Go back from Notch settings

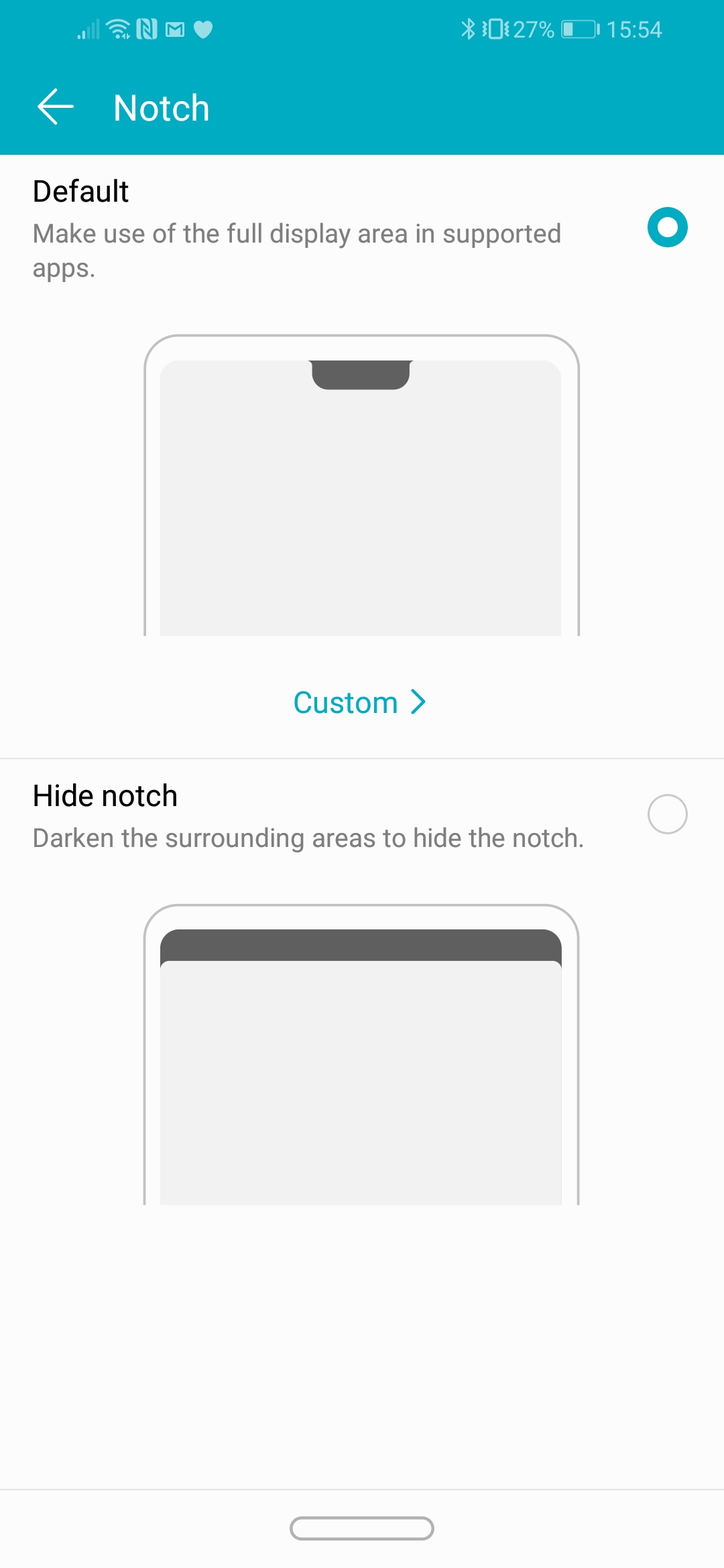tap(55, 107)
